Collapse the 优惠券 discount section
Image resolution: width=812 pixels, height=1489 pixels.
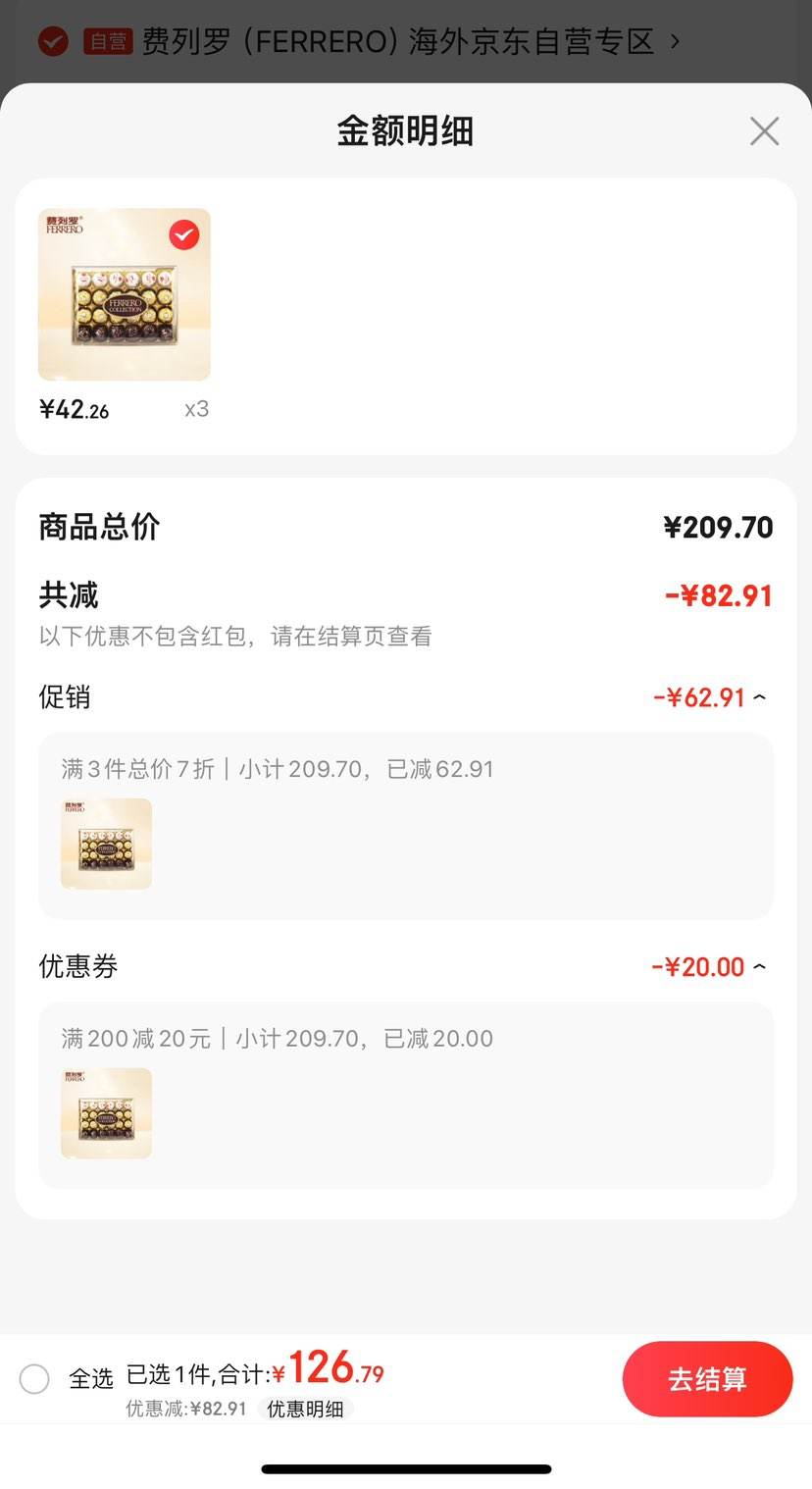pos(759,967)
